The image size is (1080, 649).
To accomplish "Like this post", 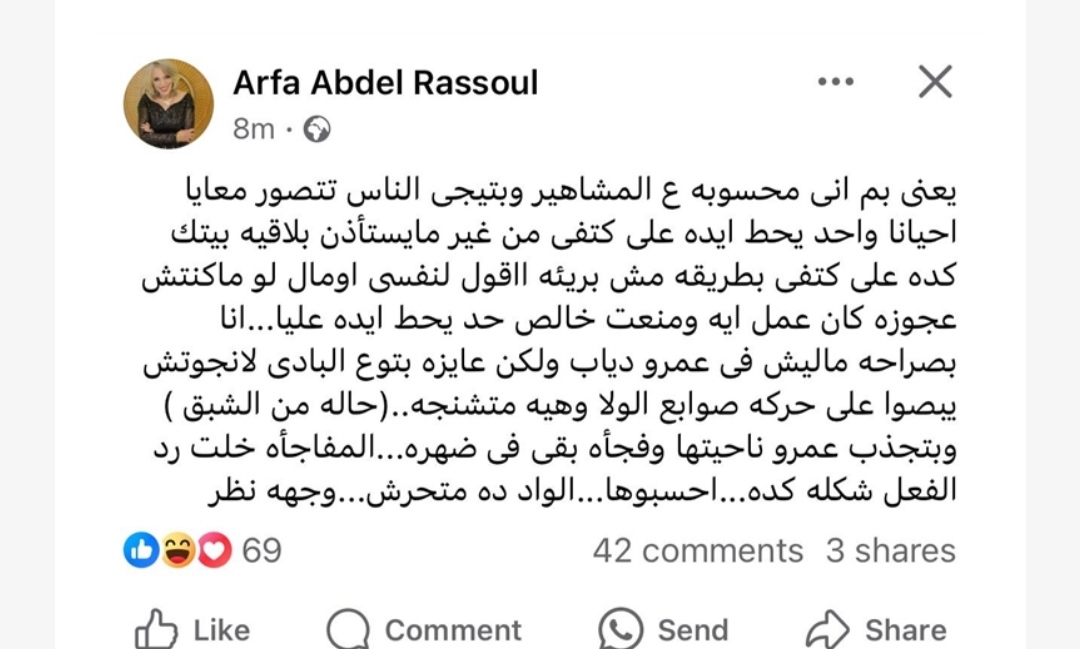I will 192,629.
